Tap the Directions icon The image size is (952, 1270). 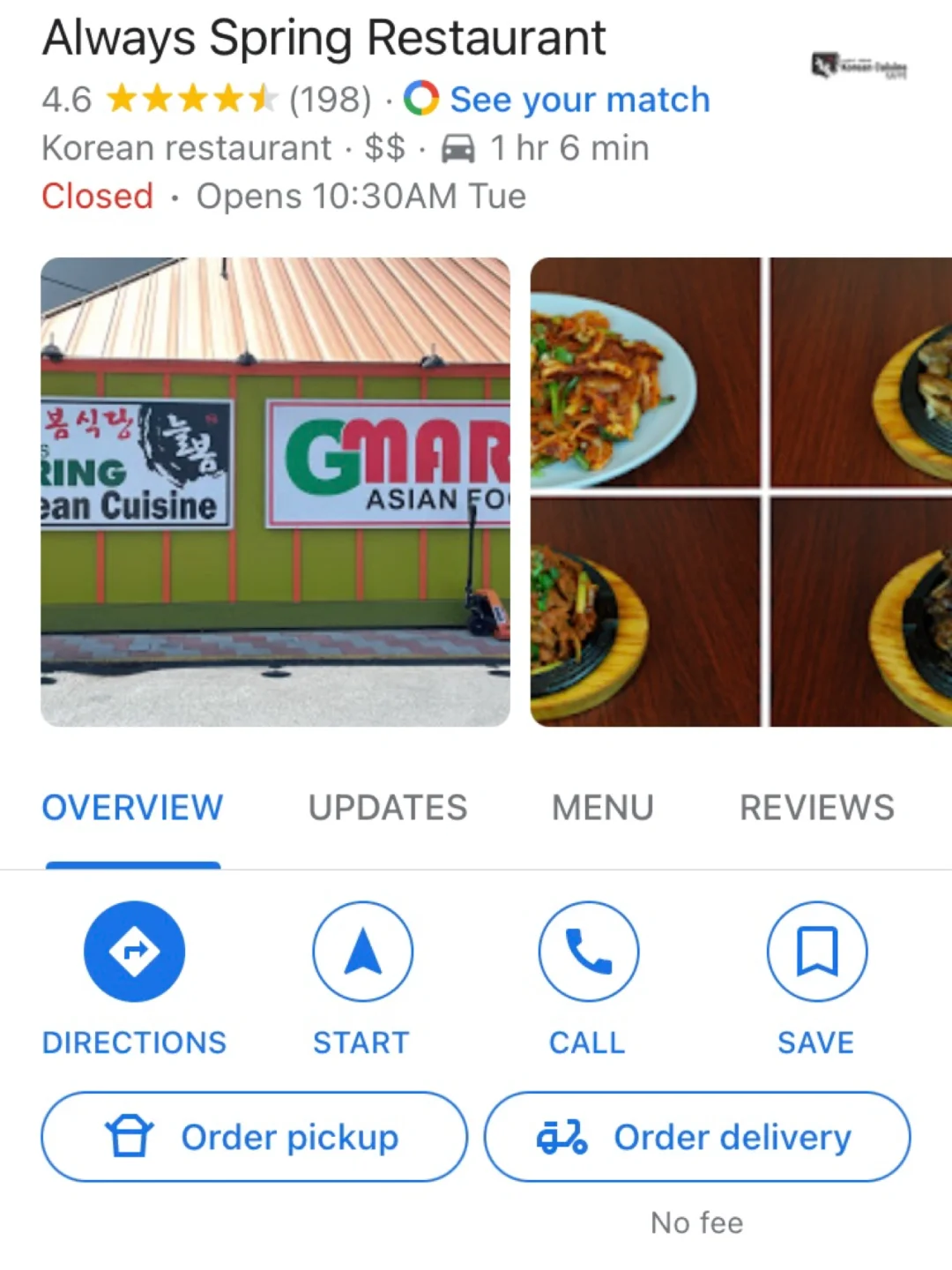click(x=133, y=951)
